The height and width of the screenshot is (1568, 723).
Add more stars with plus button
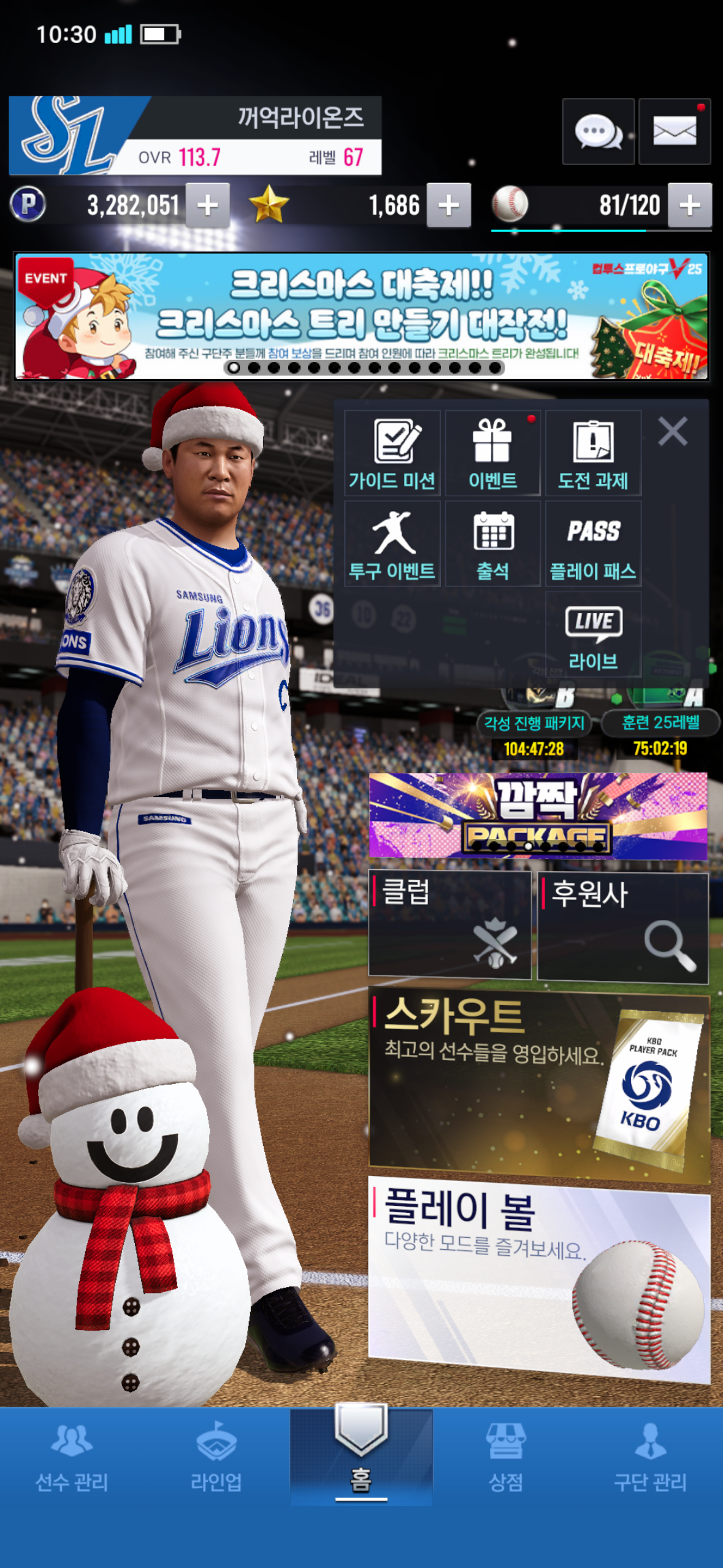(x=449, y=206)
